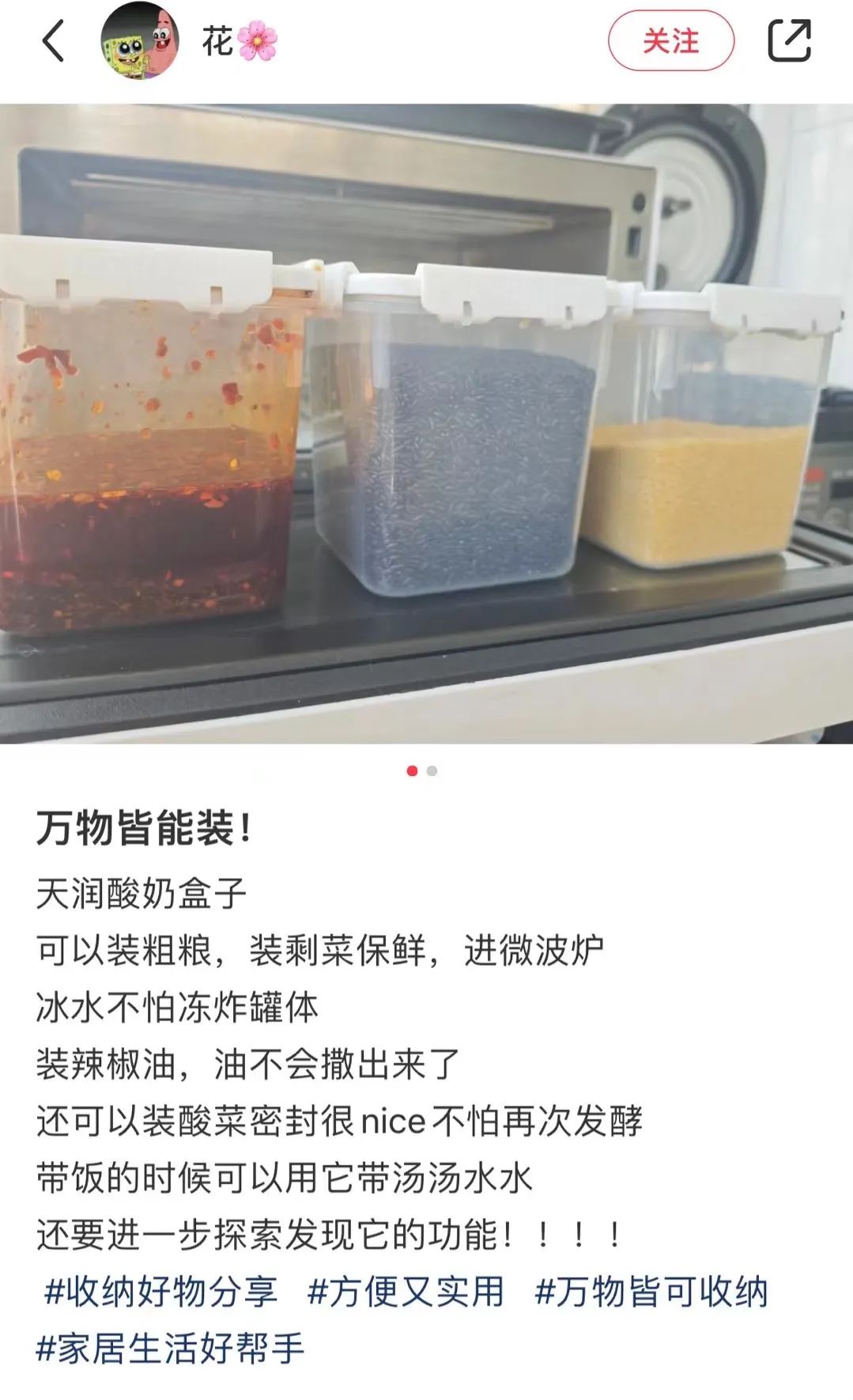
Task: Share this post via share icon
Action: click(x=789, y=41)
